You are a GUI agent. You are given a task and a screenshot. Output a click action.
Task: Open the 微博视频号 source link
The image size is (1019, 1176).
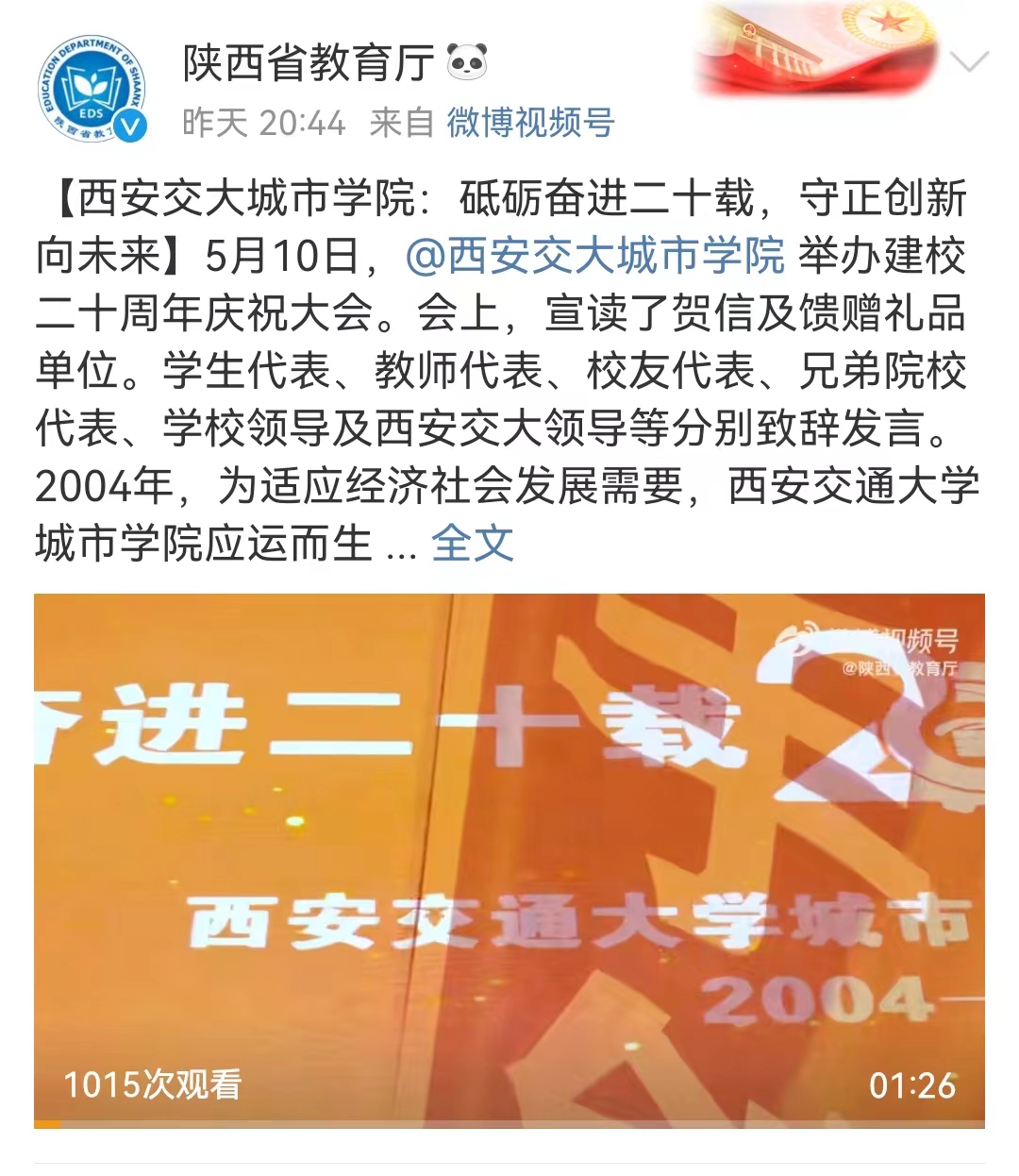530,123
